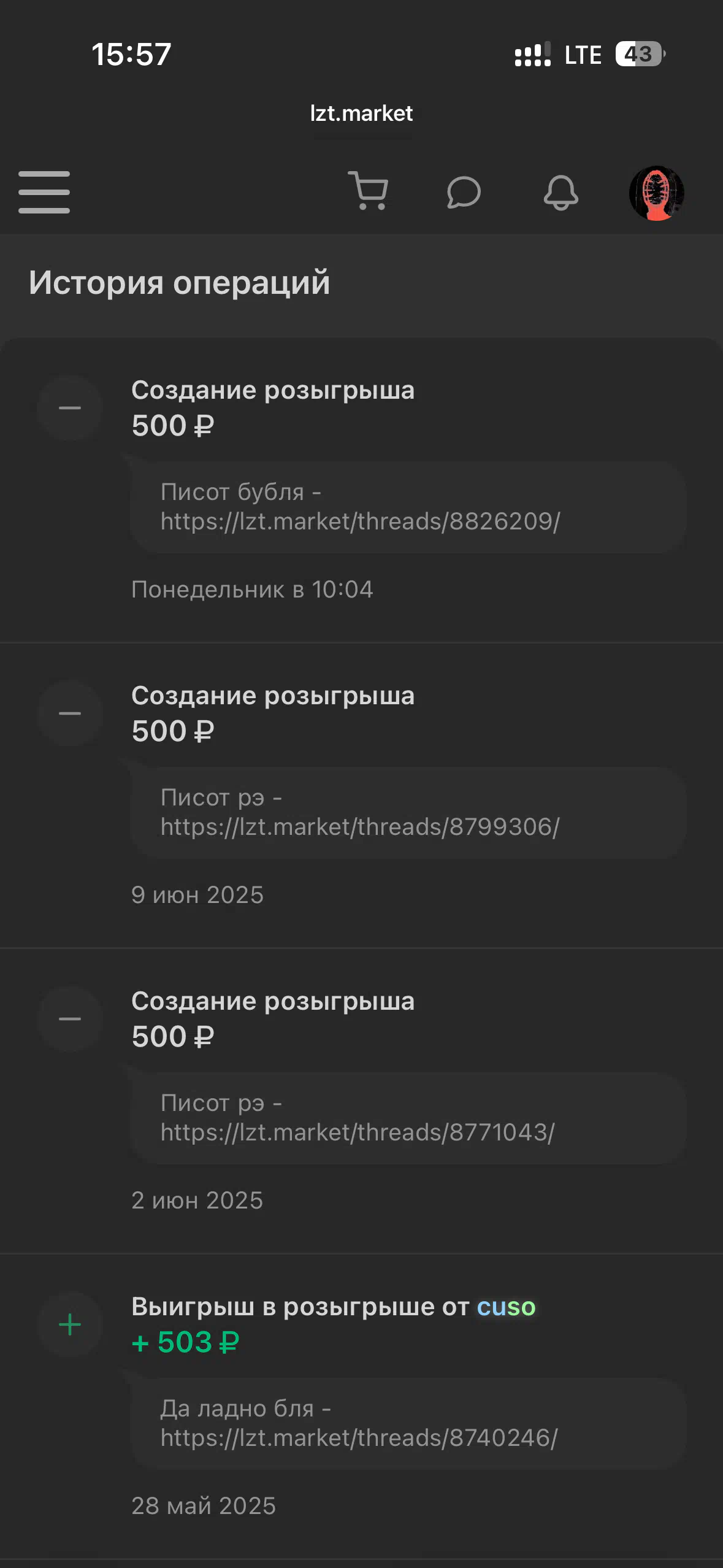Open the thread link 8826209
This screenshot has width=723, height=1568.
click(361, 521)
